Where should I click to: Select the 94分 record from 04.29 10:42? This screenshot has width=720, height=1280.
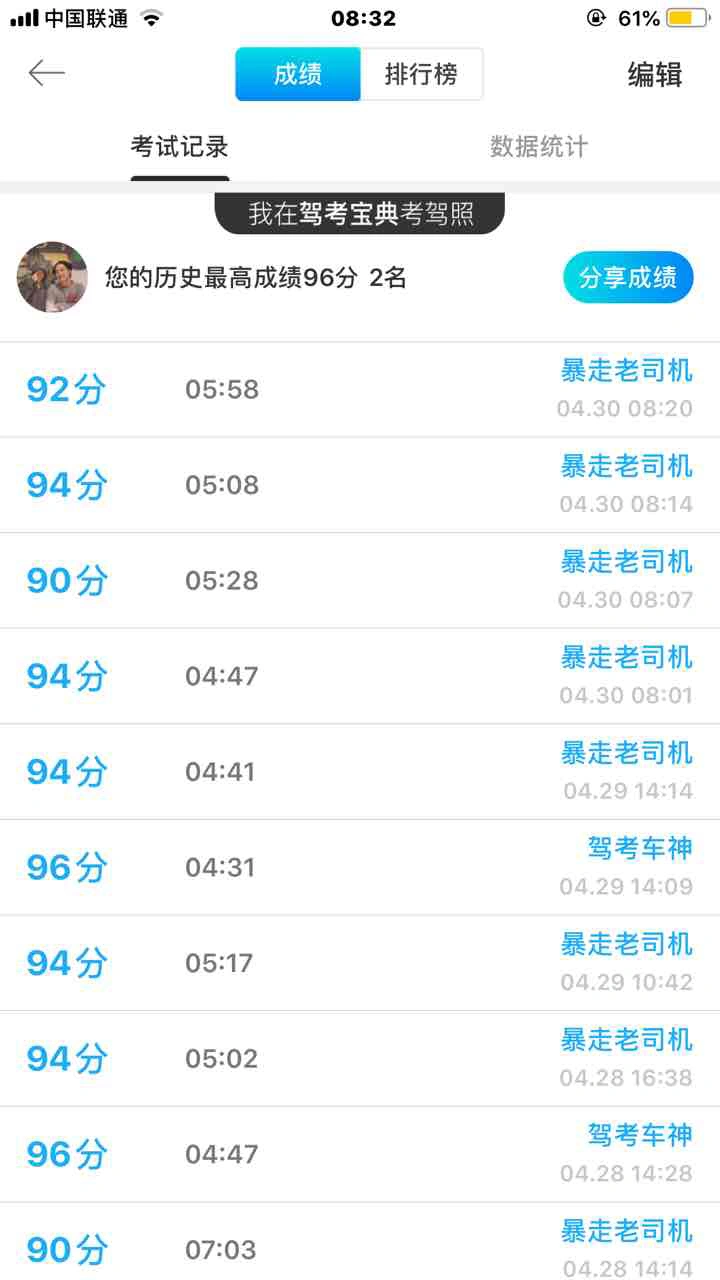360,963
